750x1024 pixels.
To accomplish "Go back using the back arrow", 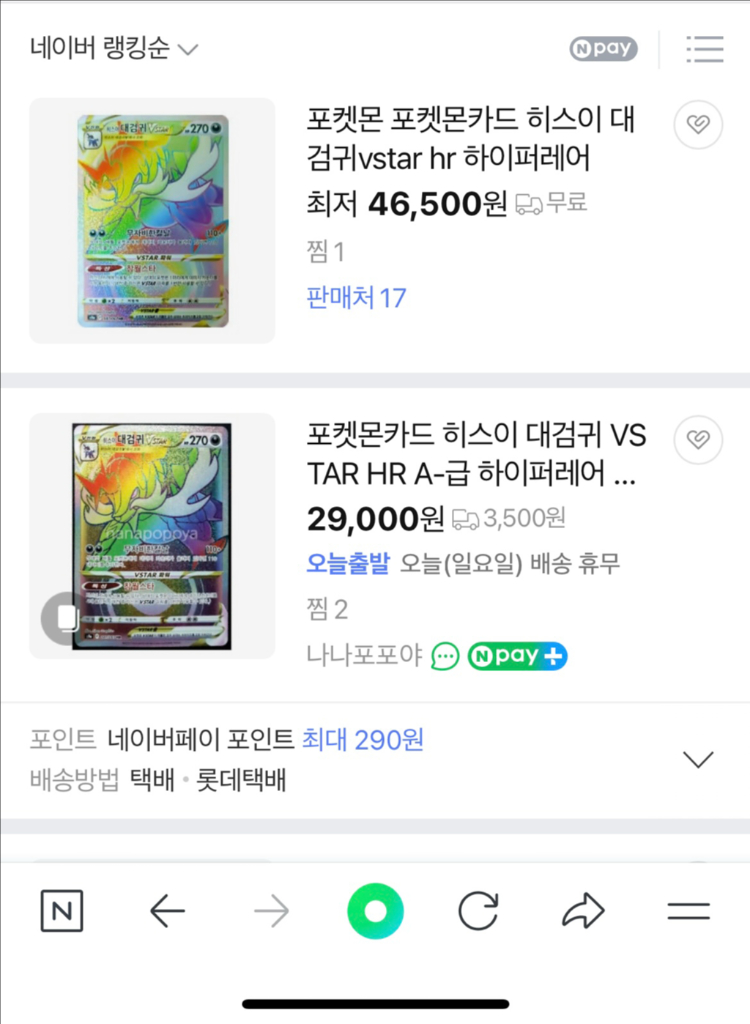I will point(168,910).
